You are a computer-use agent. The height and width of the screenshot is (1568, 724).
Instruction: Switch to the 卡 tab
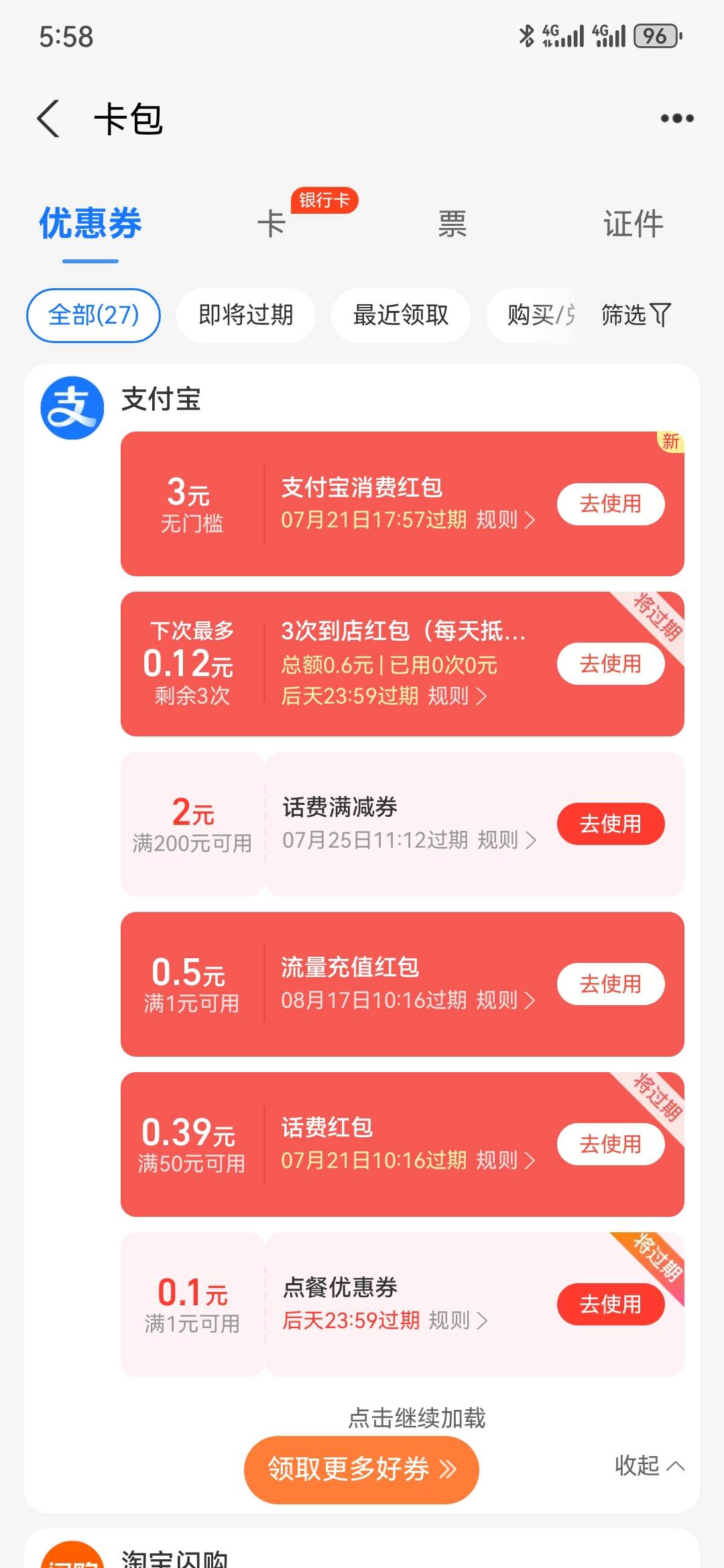(271, 224)
